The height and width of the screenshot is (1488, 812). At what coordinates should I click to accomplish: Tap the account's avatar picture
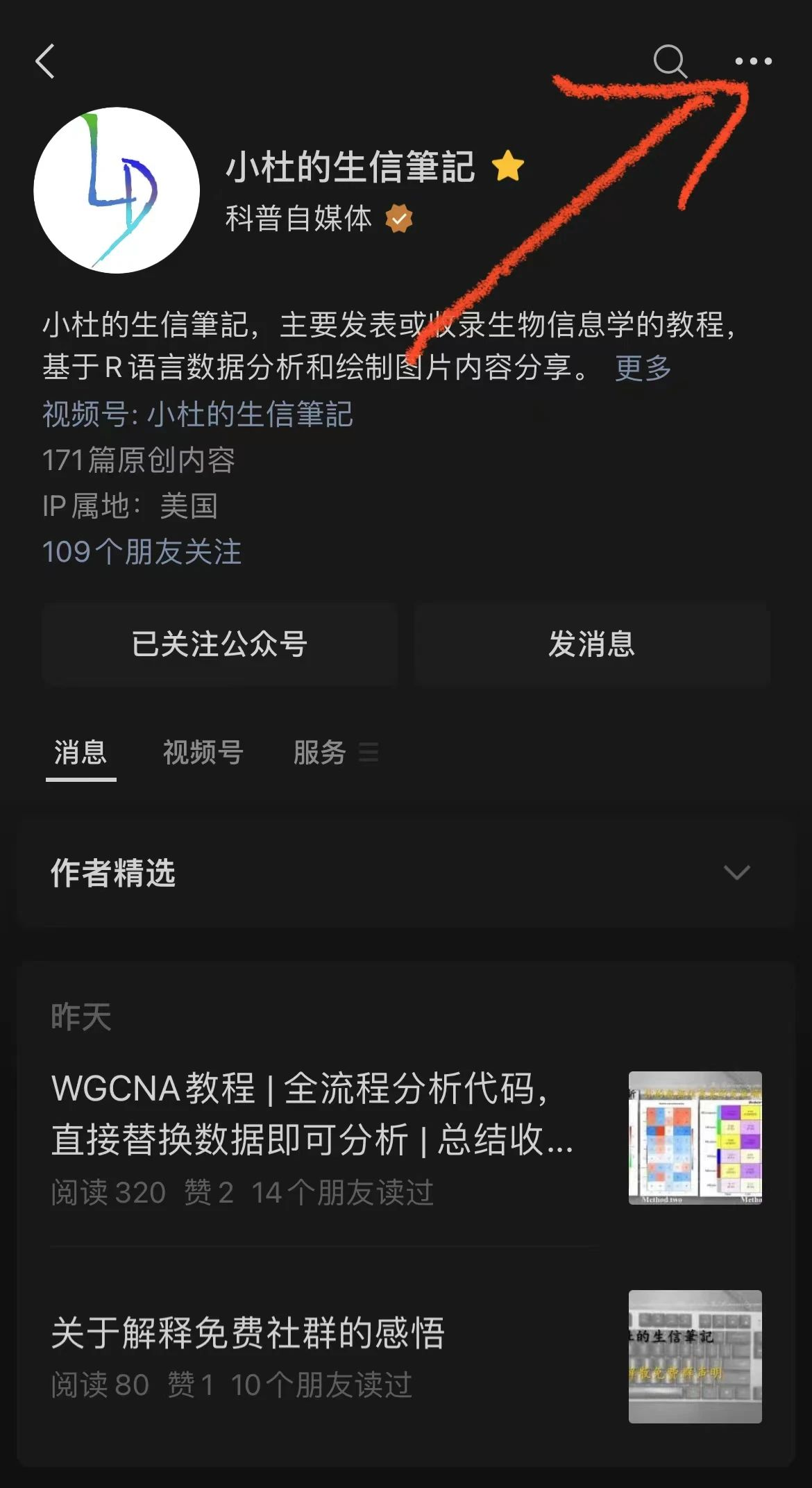coord(117,190)
